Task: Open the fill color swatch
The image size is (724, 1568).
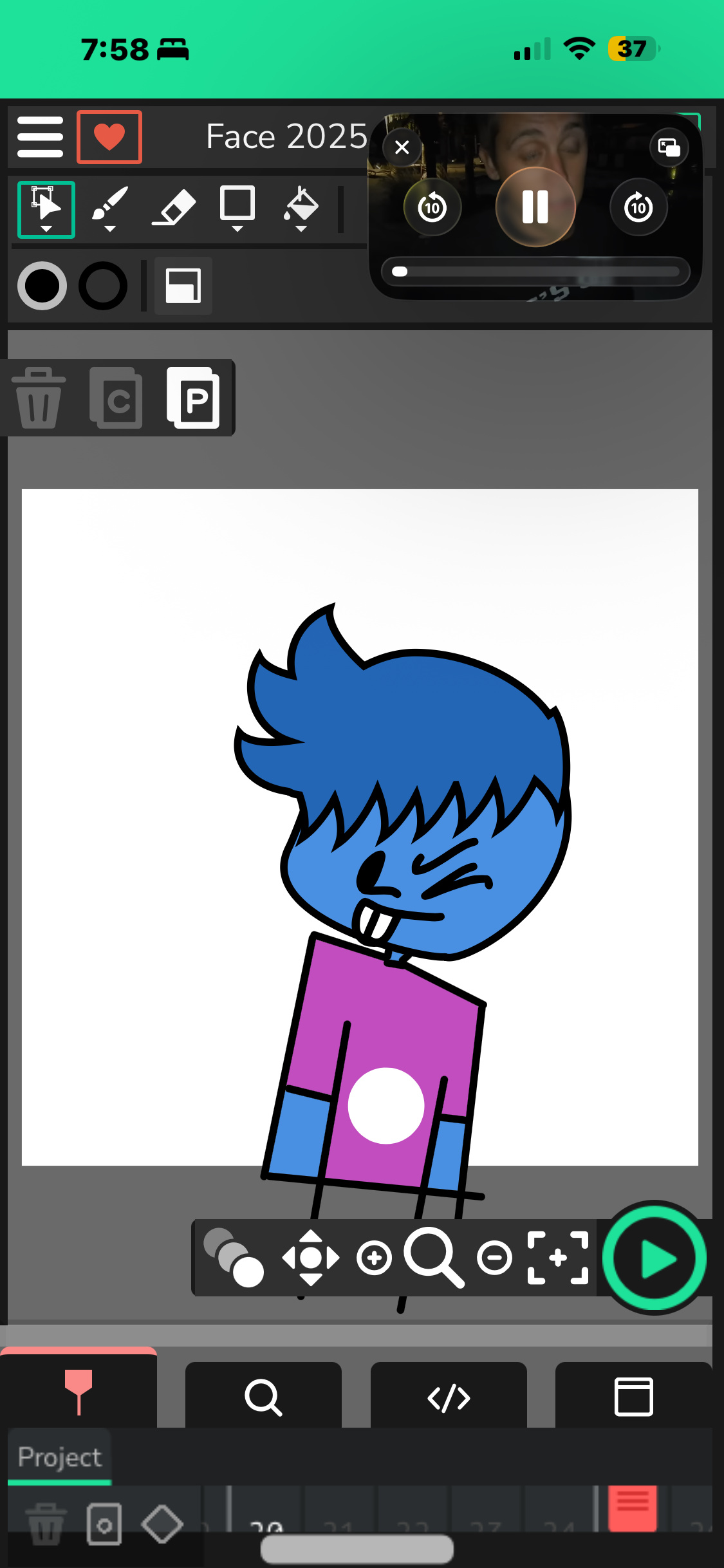Action: [42, 286]
